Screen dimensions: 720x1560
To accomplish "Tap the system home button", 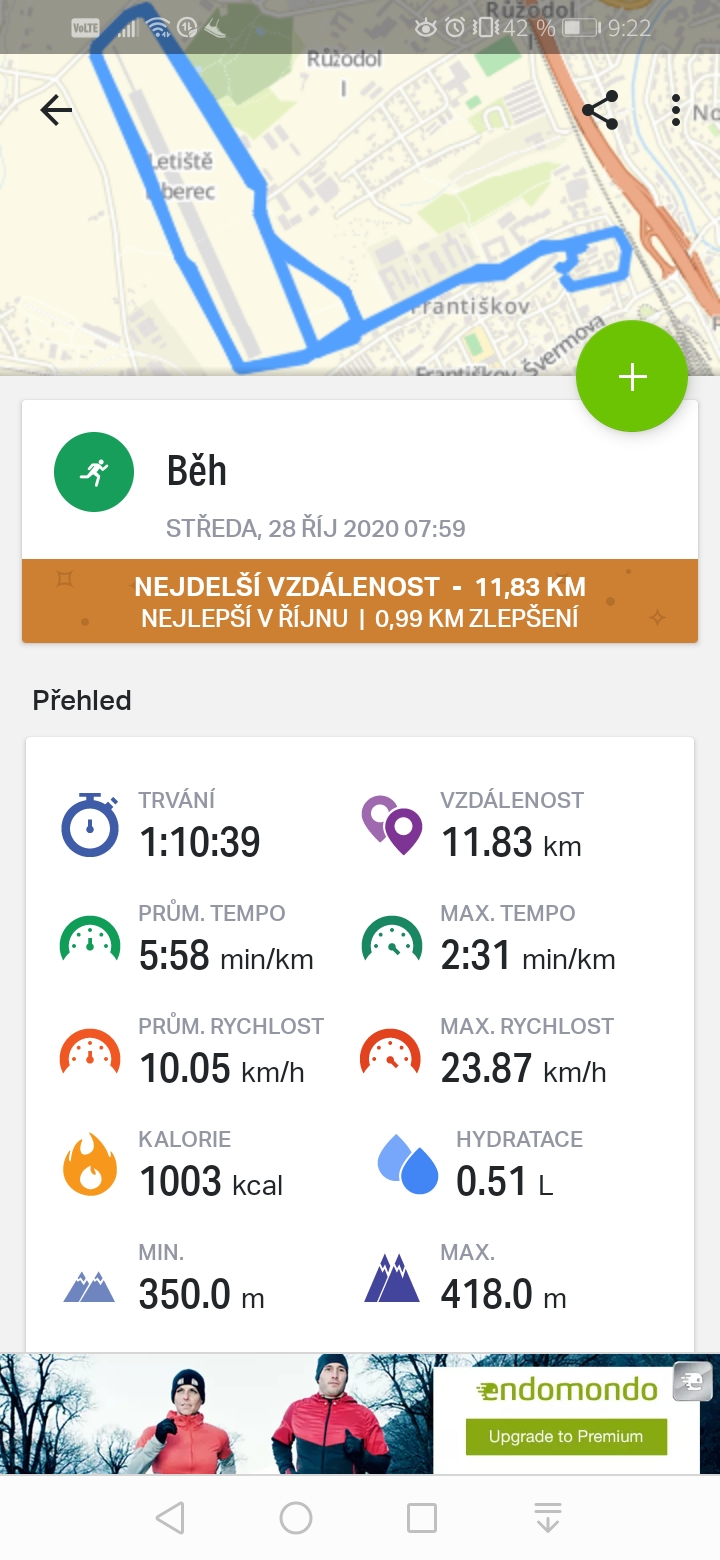I will pos(296,1518).
